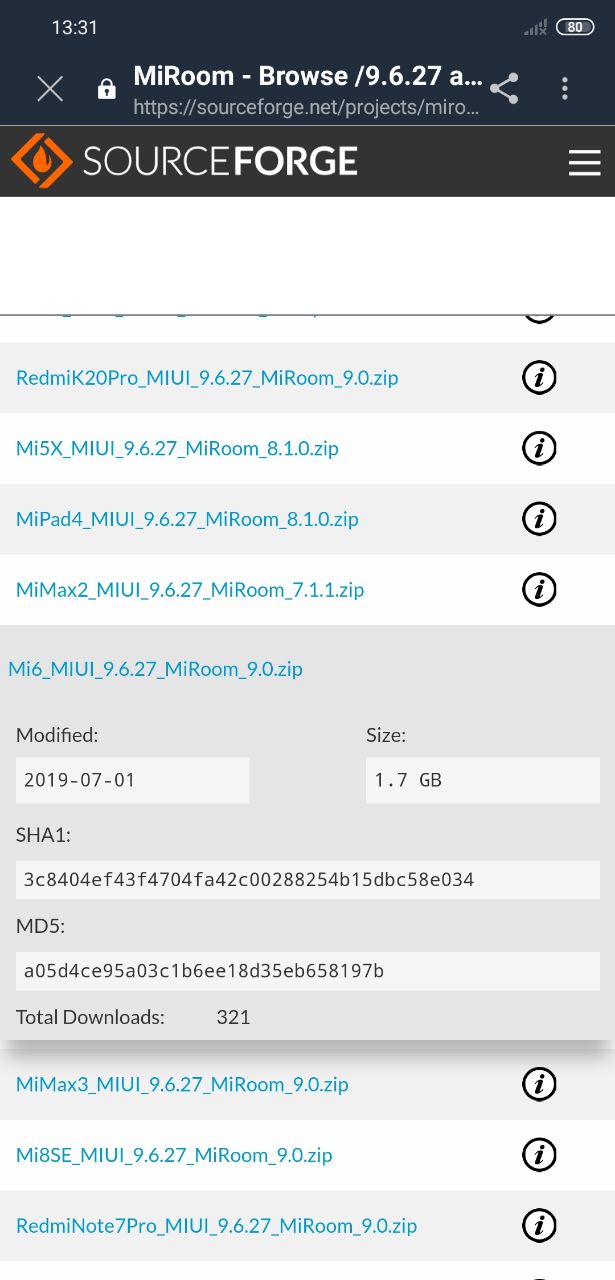615x1280 pixels.
Task: Download Mi8SE_MIUI_9.6.27_MiRoom_9.0.zip
Action: point(174,1155)
